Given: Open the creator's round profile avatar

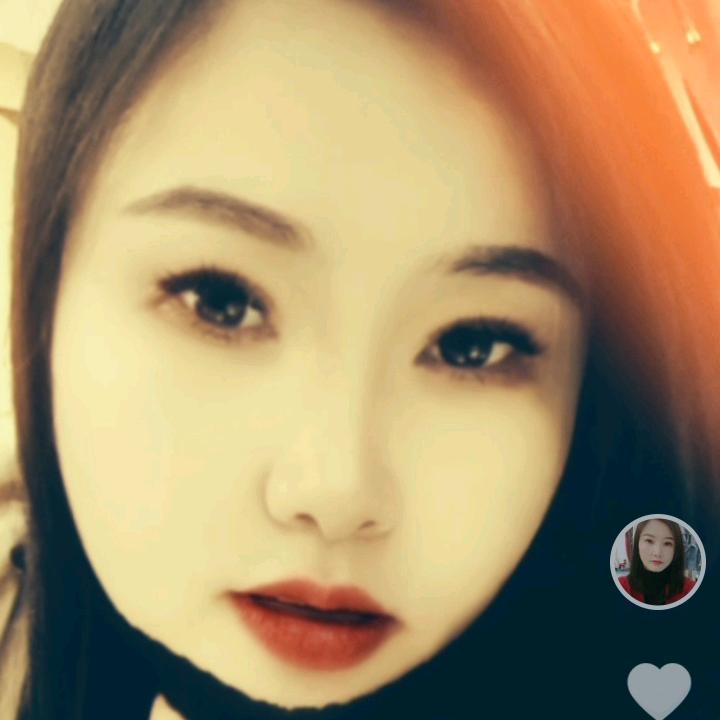Looking at the screenshot, I should point(657,561).
